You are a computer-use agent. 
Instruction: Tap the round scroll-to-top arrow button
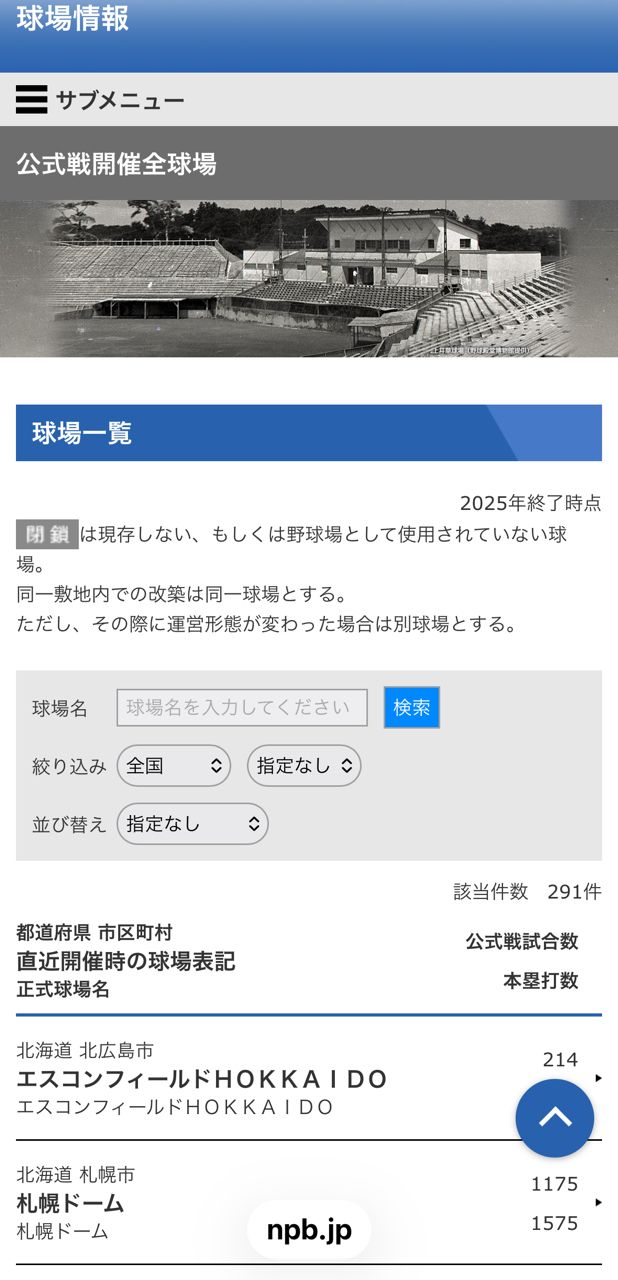(x=555, y=1118)
